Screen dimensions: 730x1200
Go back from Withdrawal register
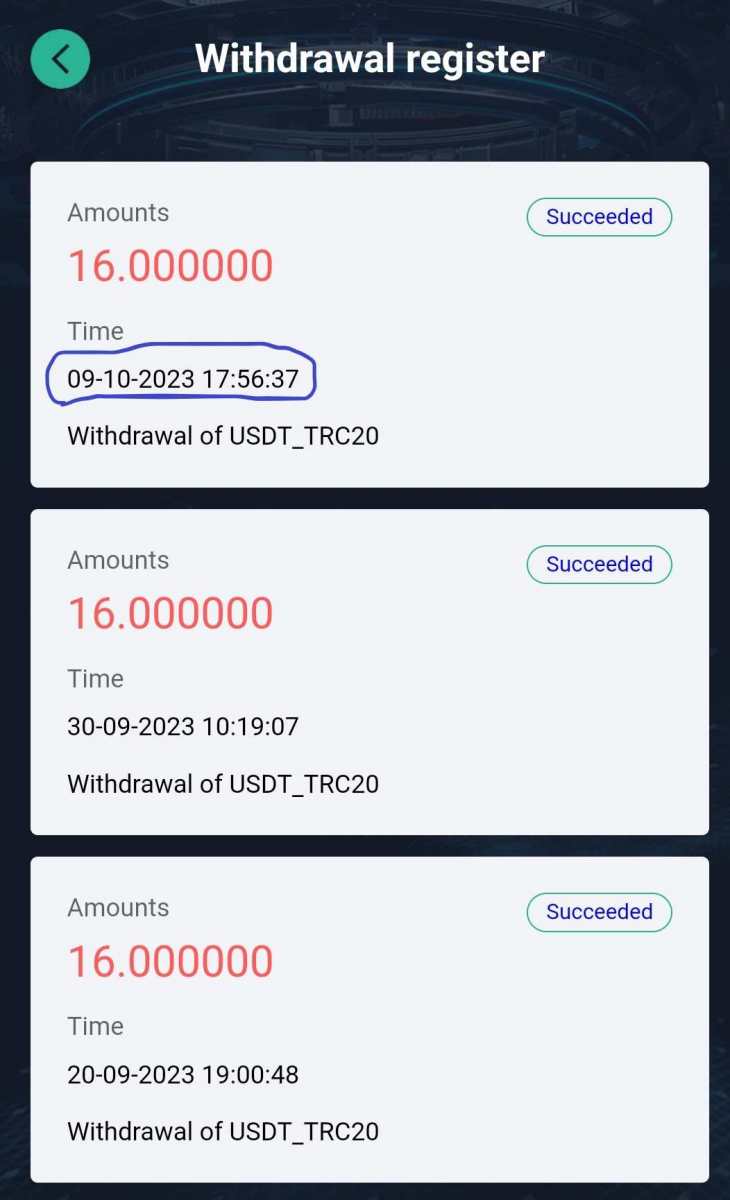(60, 59)
